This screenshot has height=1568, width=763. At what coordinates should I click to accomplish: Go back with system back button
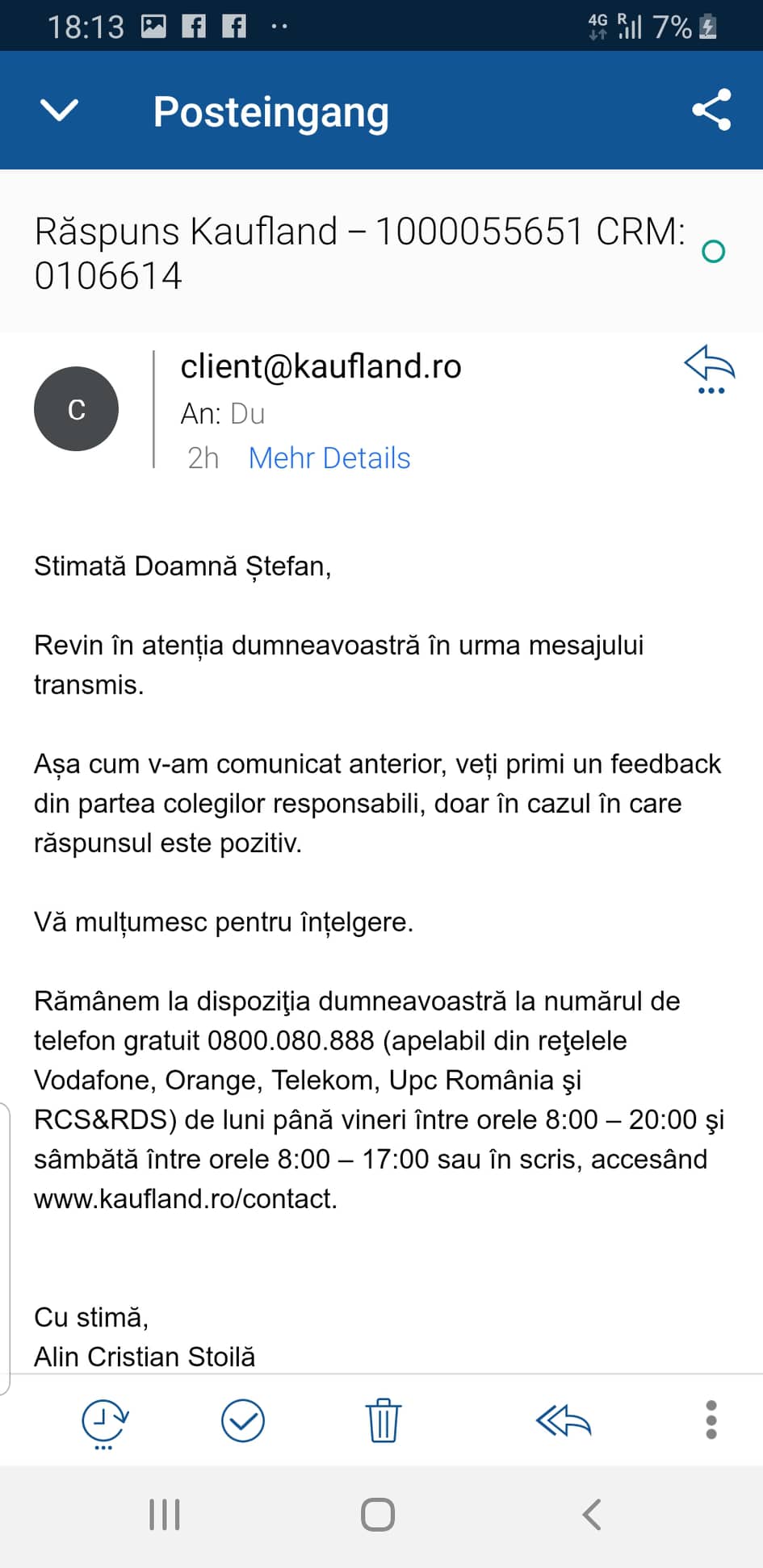592,1515
